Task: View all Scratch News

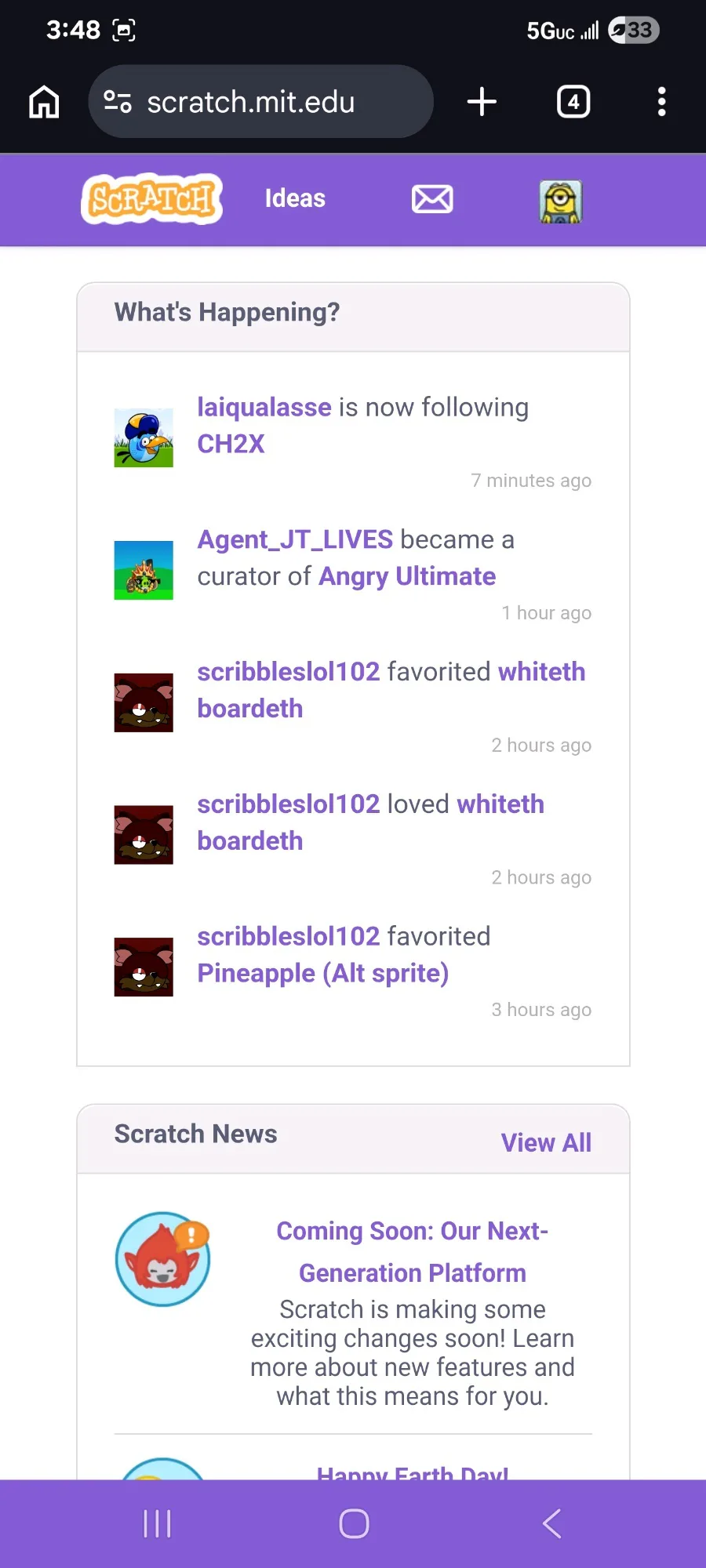Action: coord(546,1142)
